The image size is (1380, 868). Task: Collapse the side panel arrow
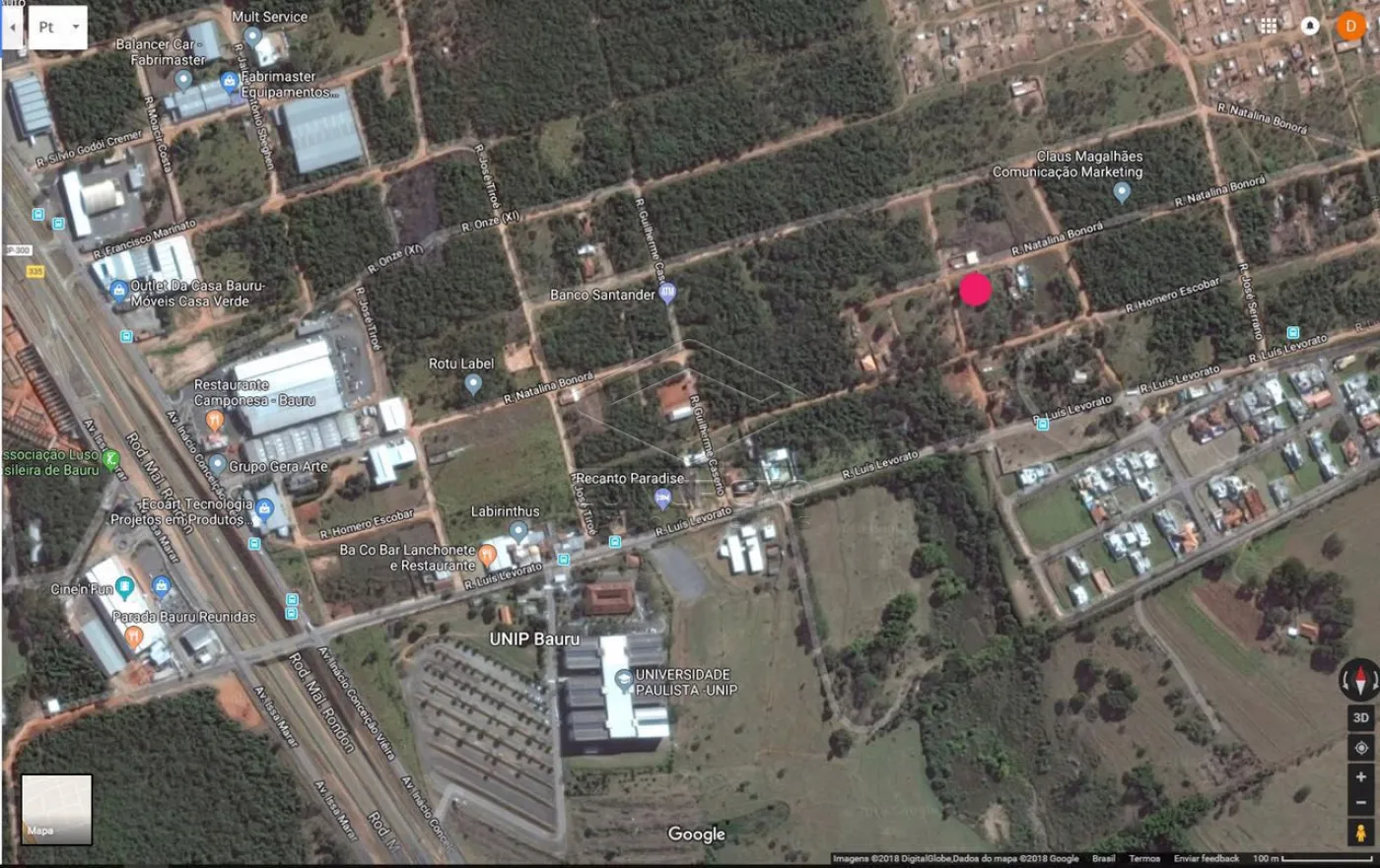(x=13, y=28)
